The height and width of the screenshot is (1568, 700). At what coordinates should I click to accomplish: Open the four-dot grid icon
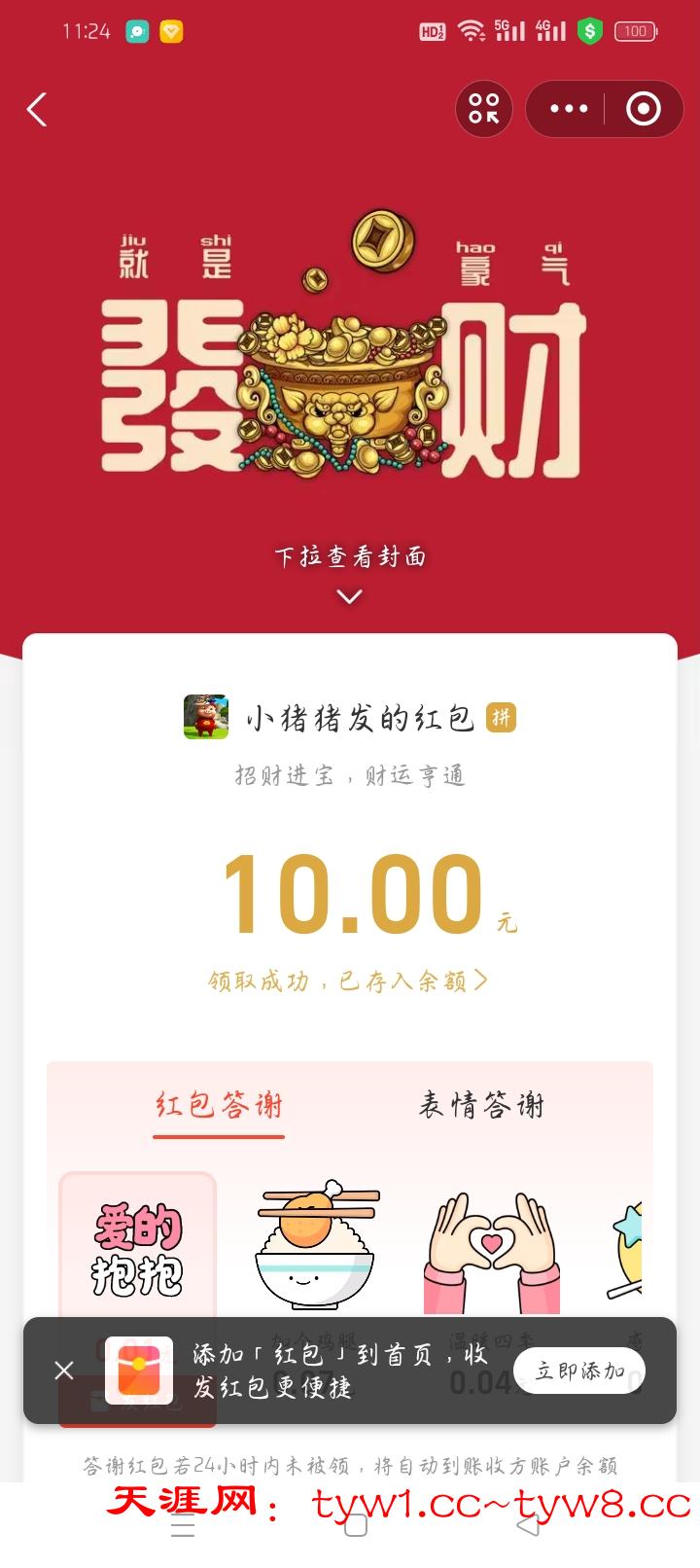[x=483, y=109]
